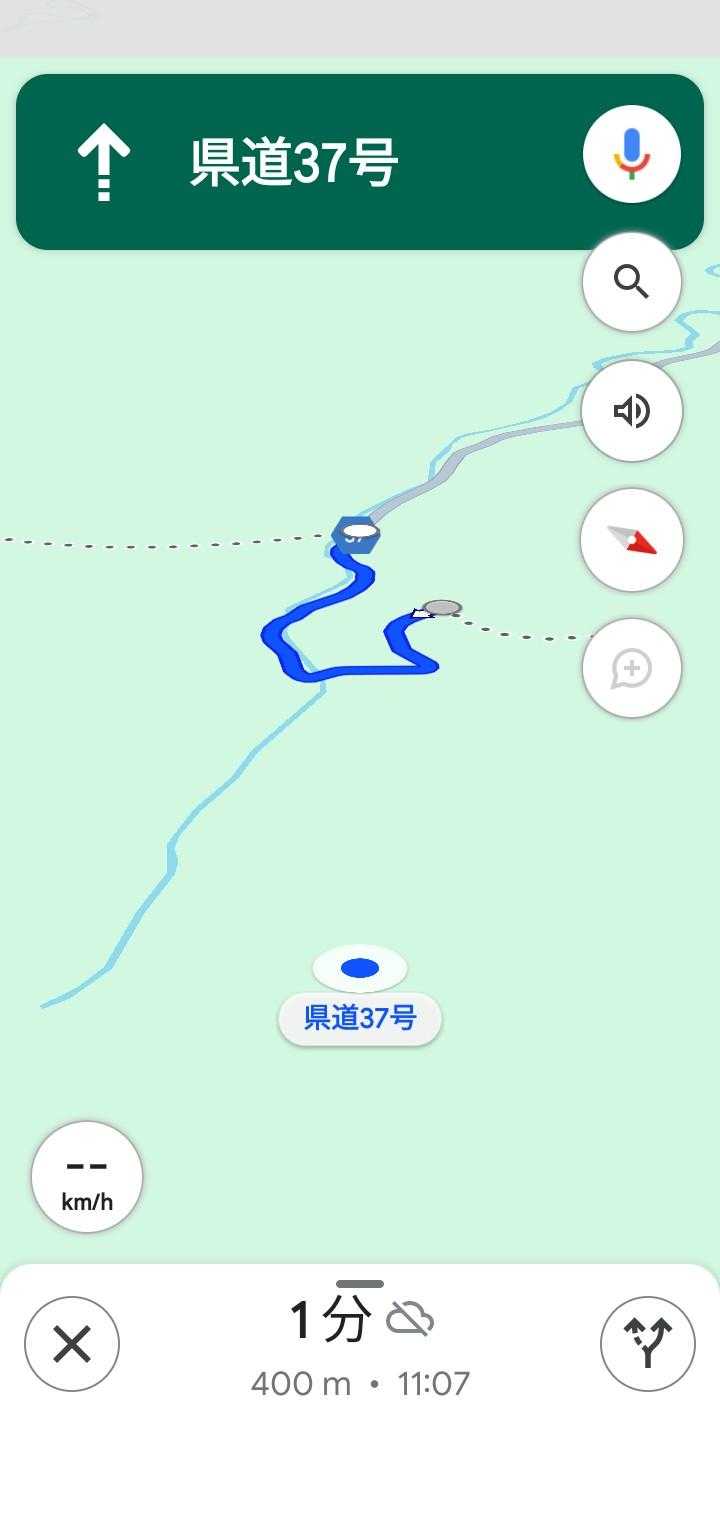Add a report to the map
This screenshot has width=720, height=1520.
(631, 668)
